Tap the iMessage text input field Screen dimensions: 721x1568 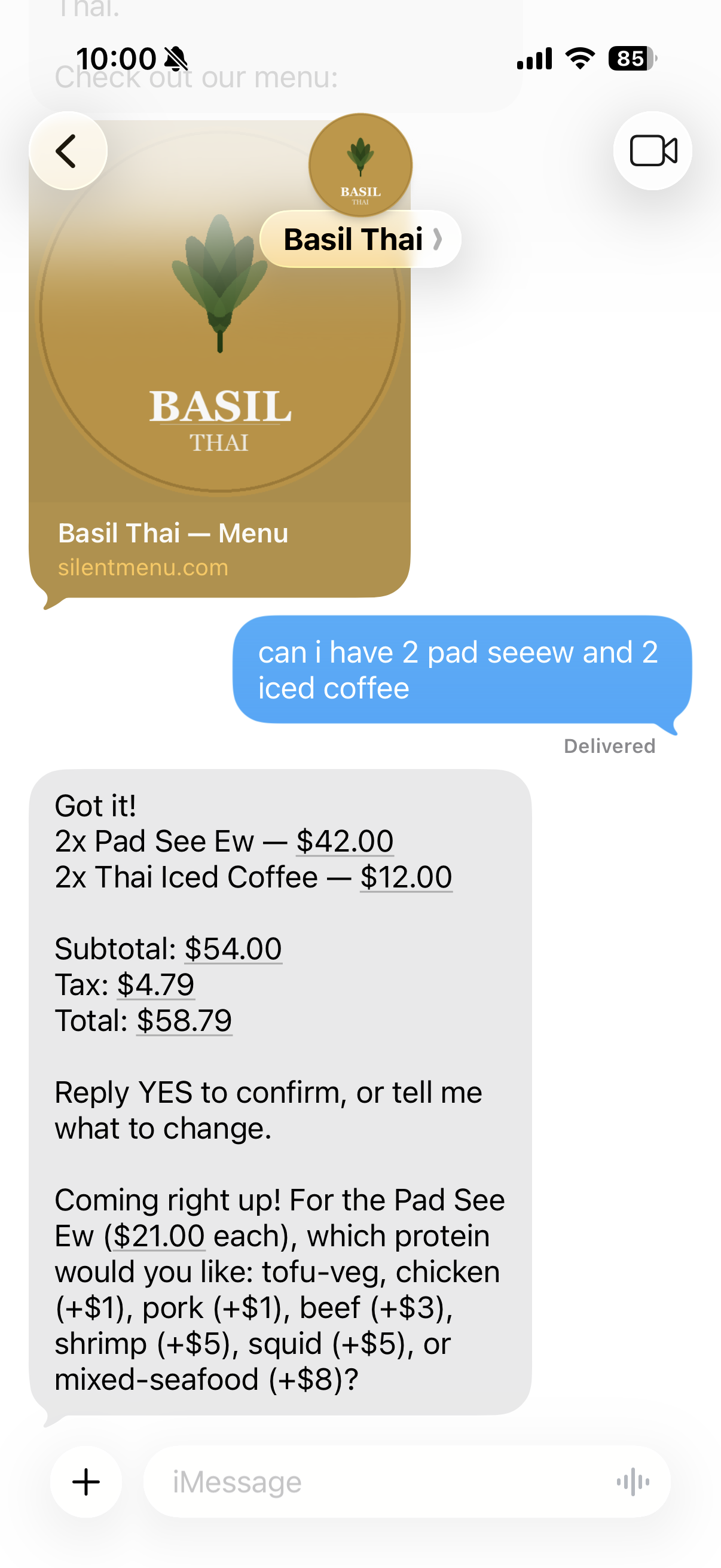pyautogui.click(x=365, y=1482)
